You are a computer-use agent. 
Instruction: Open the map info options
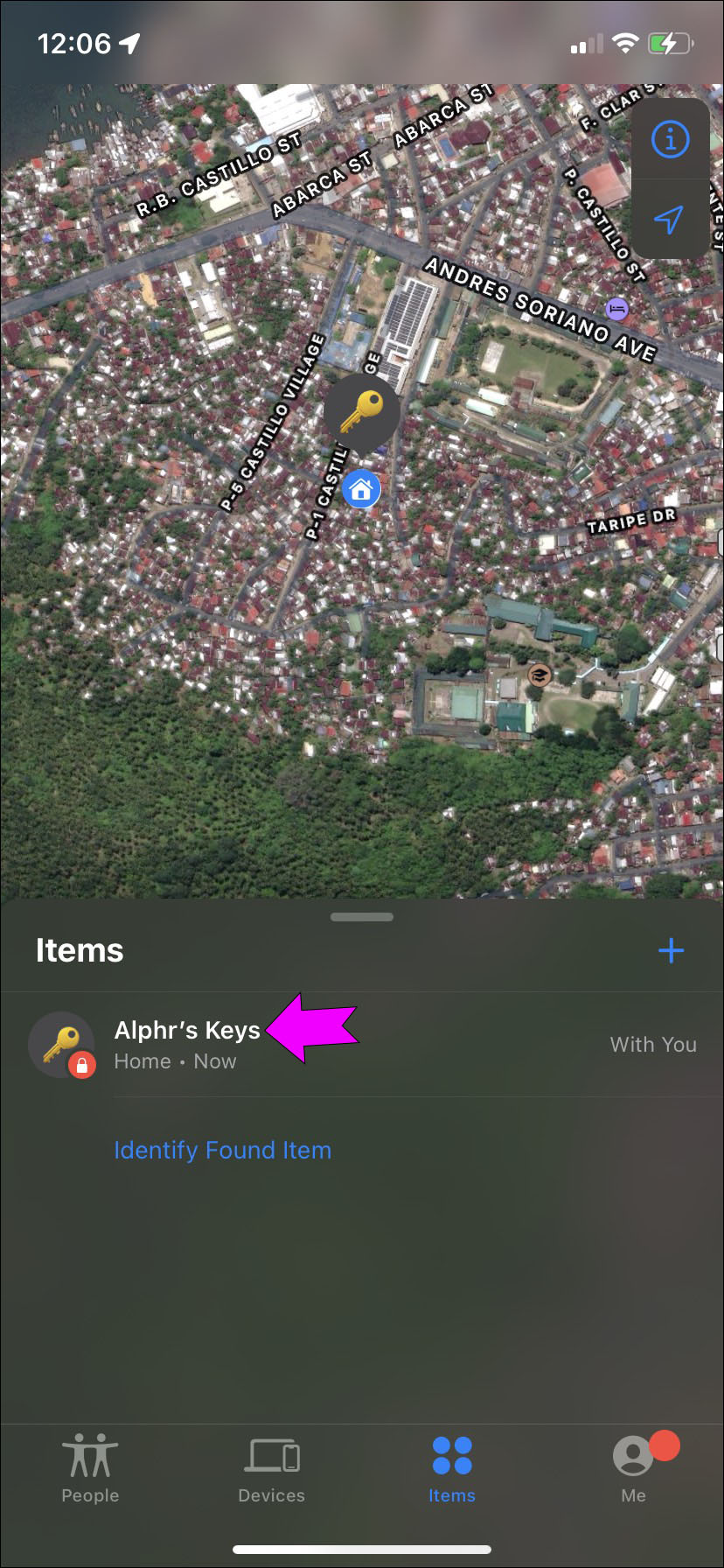click(x=670, y=139)
